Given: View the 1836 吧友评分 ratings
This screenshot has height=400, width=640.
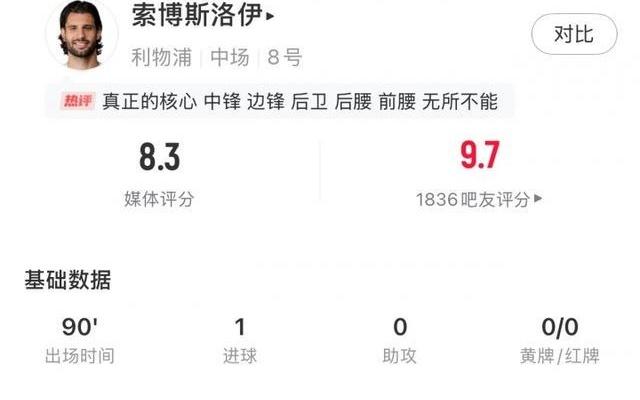Looking at the screenshot, I should (479, 199).
